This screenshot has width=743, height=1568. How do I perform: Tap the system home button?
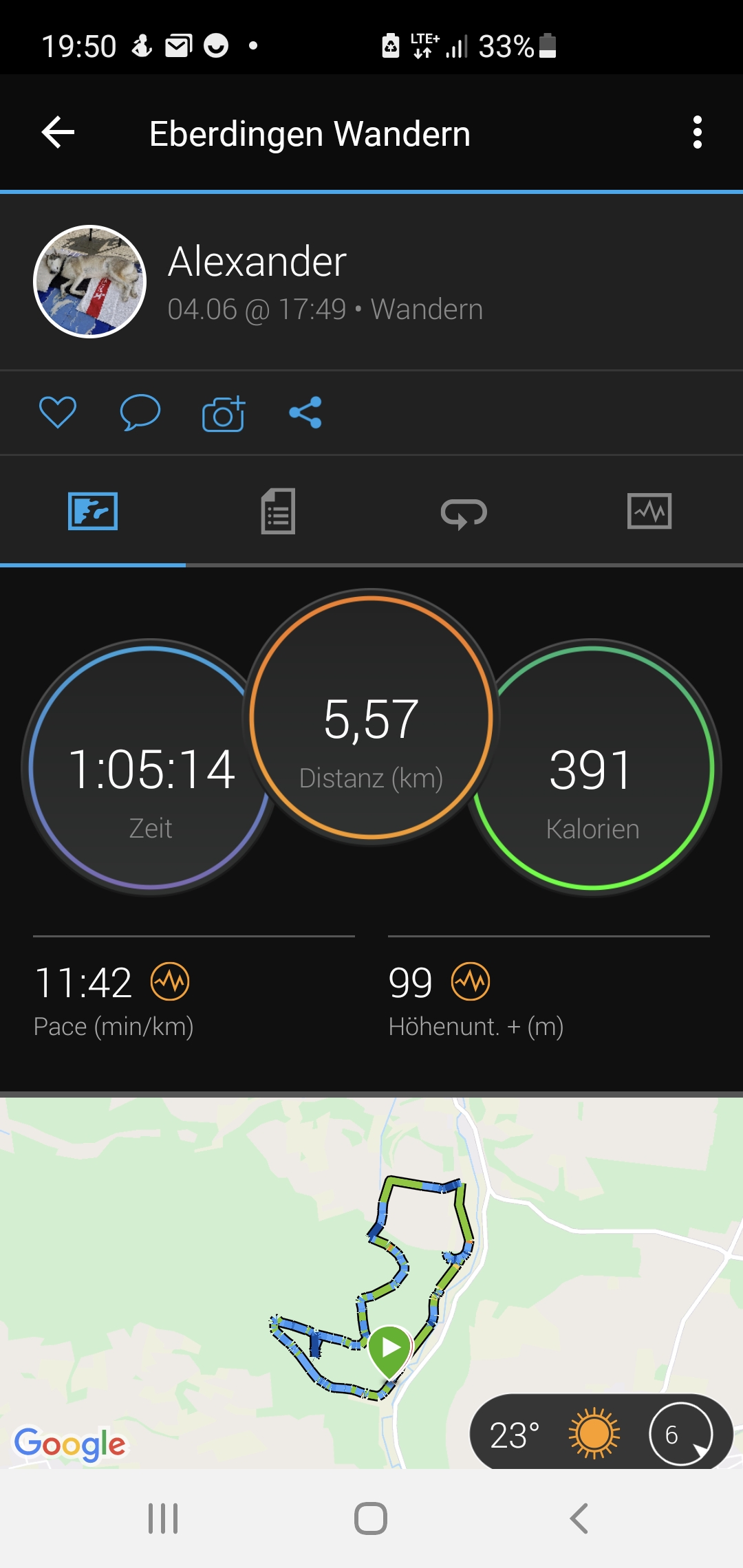(371, 1518)
